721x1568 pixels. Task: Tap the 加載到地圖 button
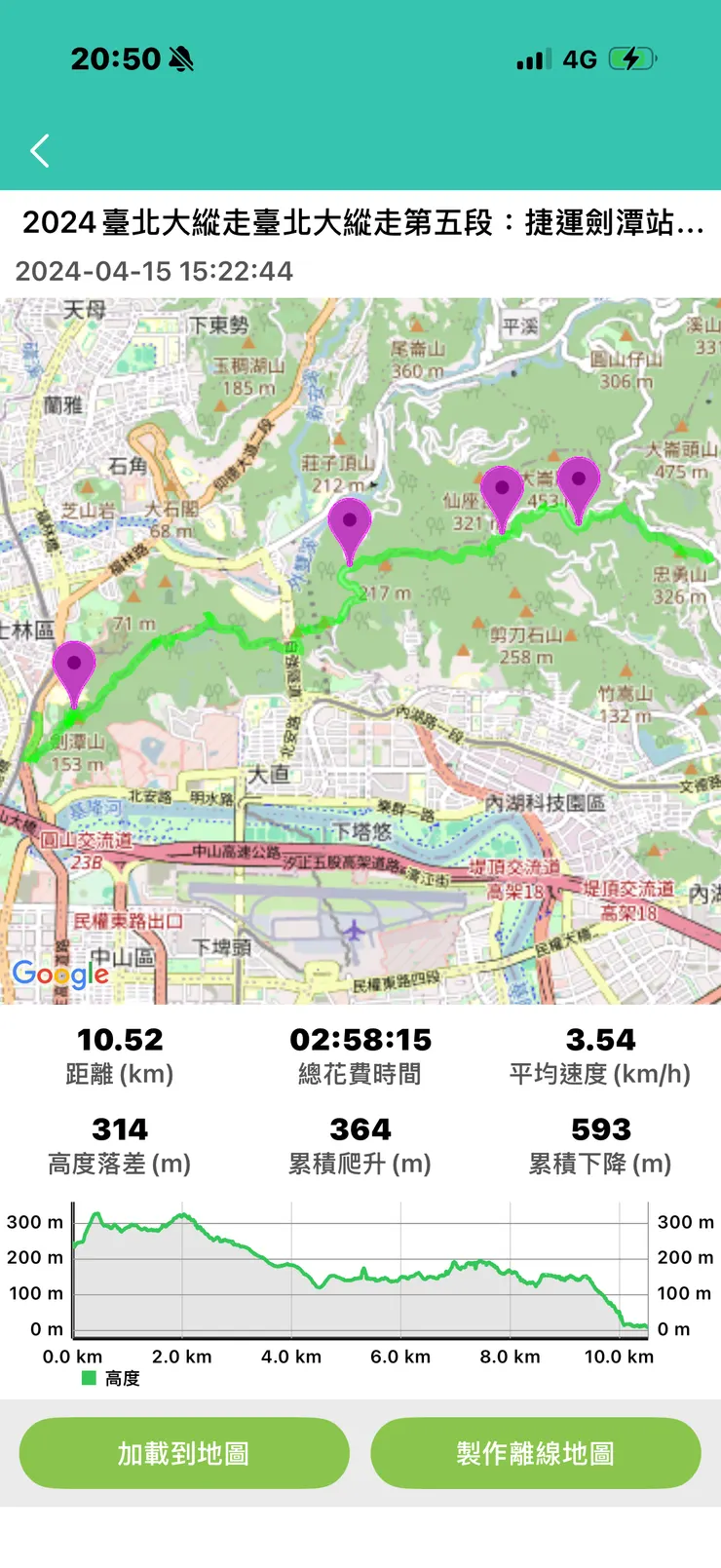point(184,1453)
